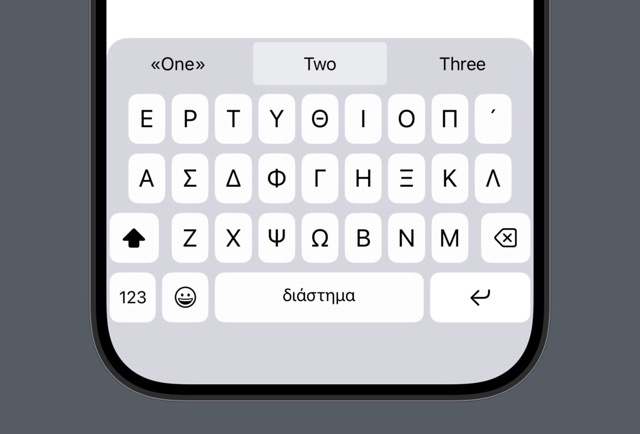This screenshot has height=434, width=640.
Task: Type the letter Ξ
Action: coord(406,179)
